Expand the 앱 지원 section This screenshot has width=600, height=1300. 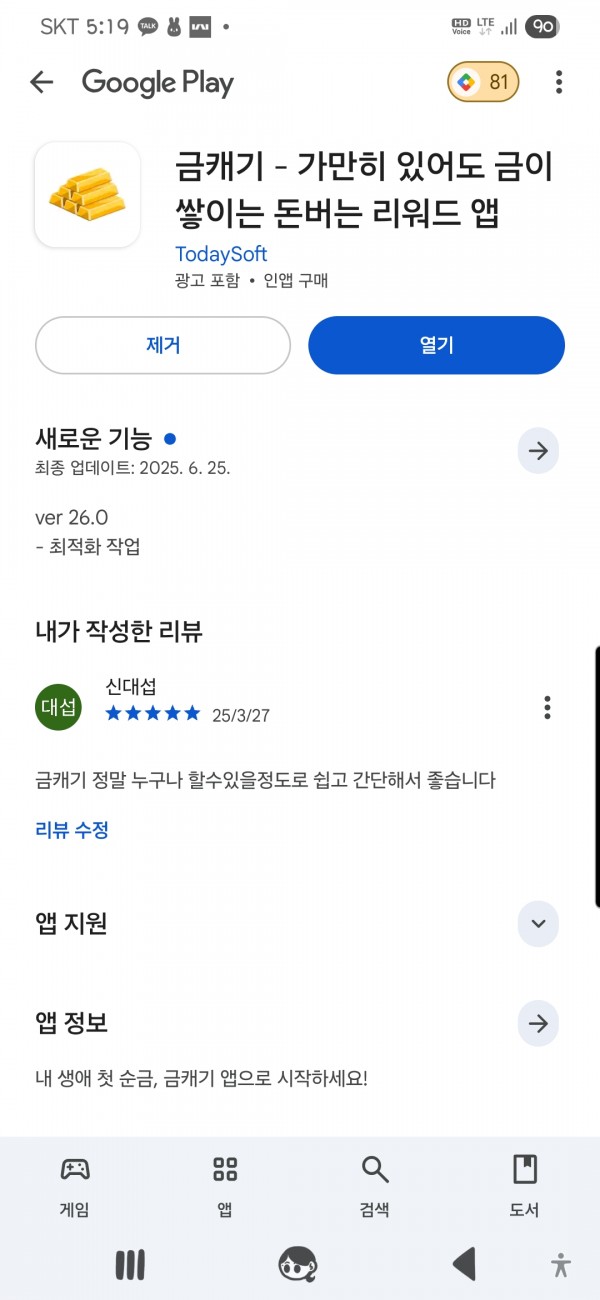pos(538,923)
